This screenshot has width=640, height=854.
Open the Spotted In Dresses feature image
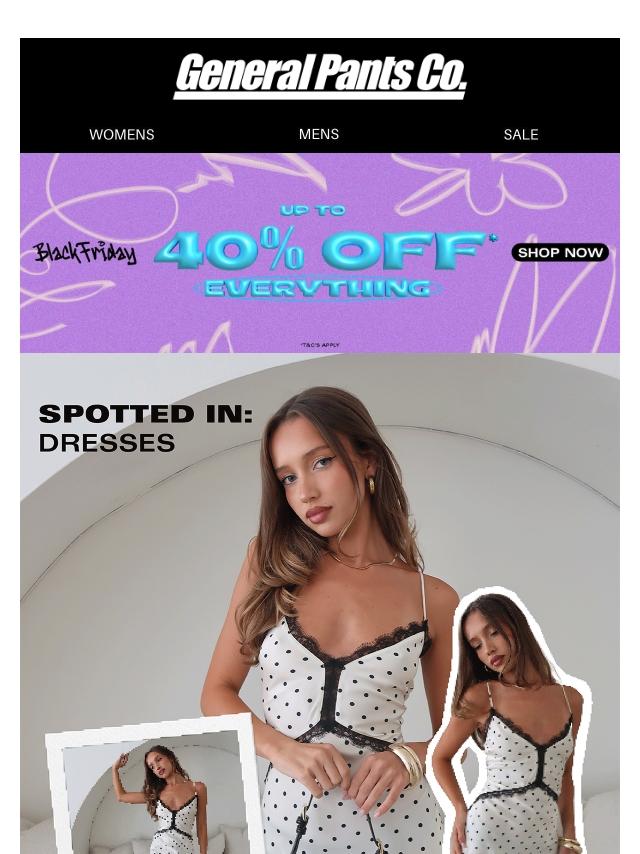pyautogui.click(x=320, y=600)
